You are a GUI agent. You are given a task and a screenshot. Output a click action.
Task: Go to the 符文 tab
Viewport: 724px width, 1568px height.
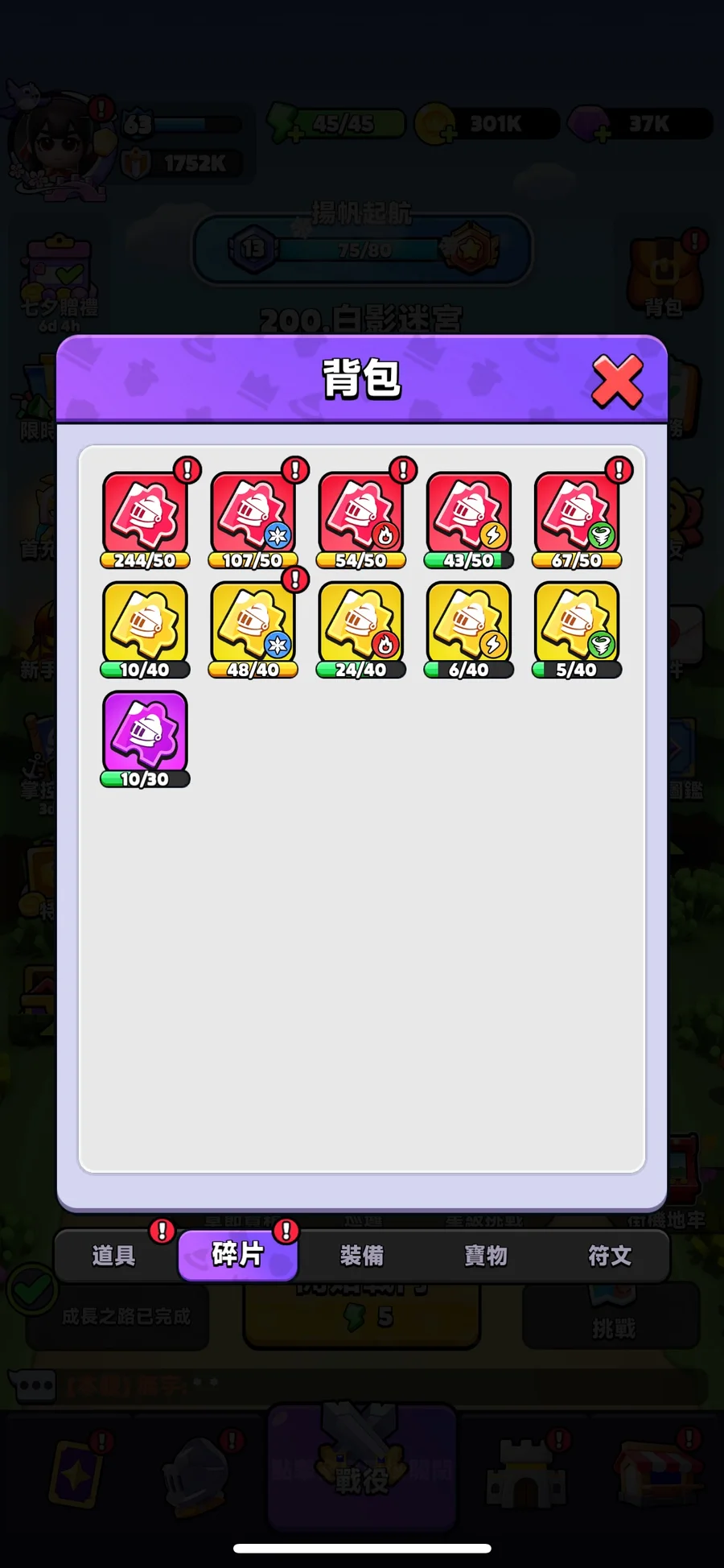coord(610,1255)
